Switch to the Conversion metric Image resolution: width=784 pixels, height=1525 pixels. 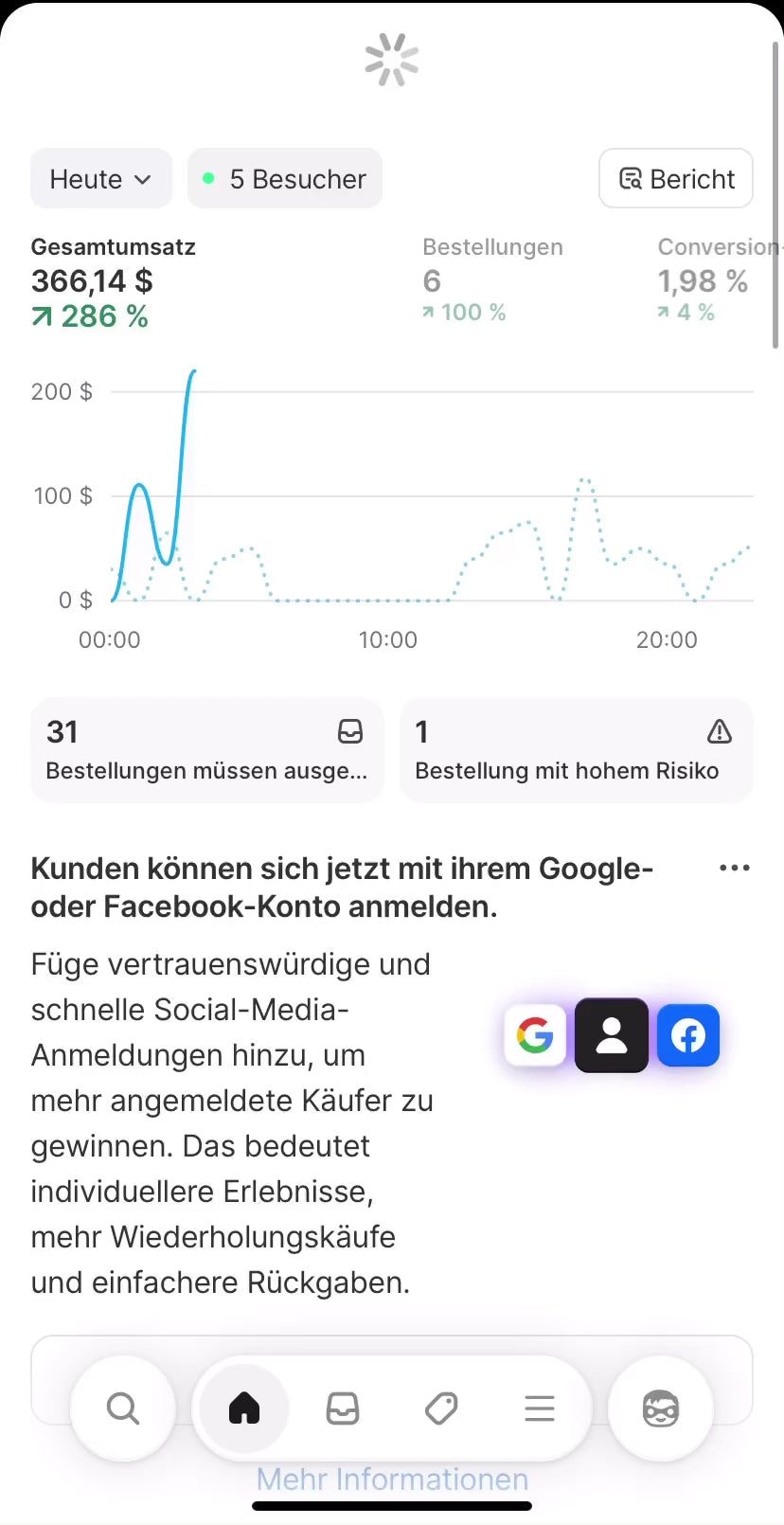pos(717,280)
